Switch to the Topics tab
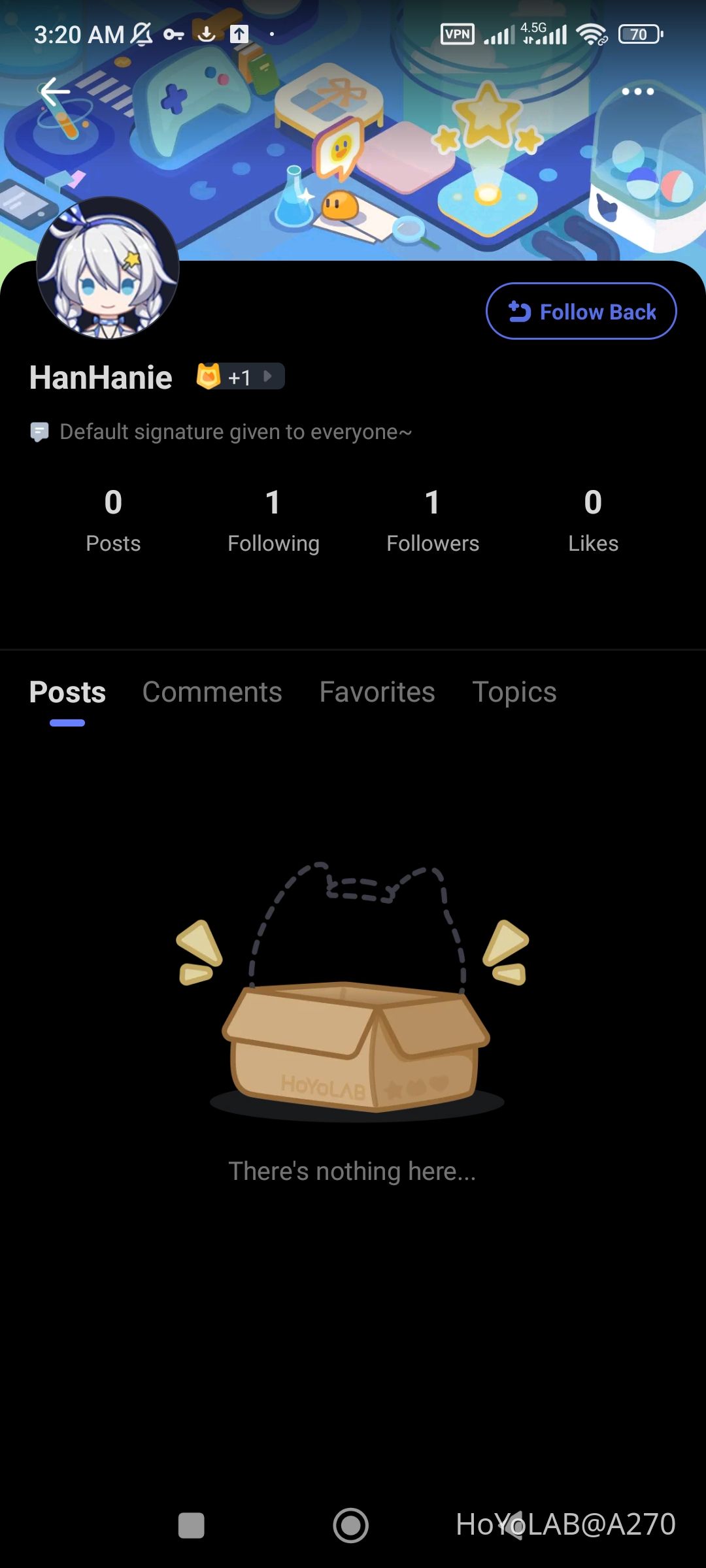This screenshot has height=1568, width=706. (x=514, y=693)
